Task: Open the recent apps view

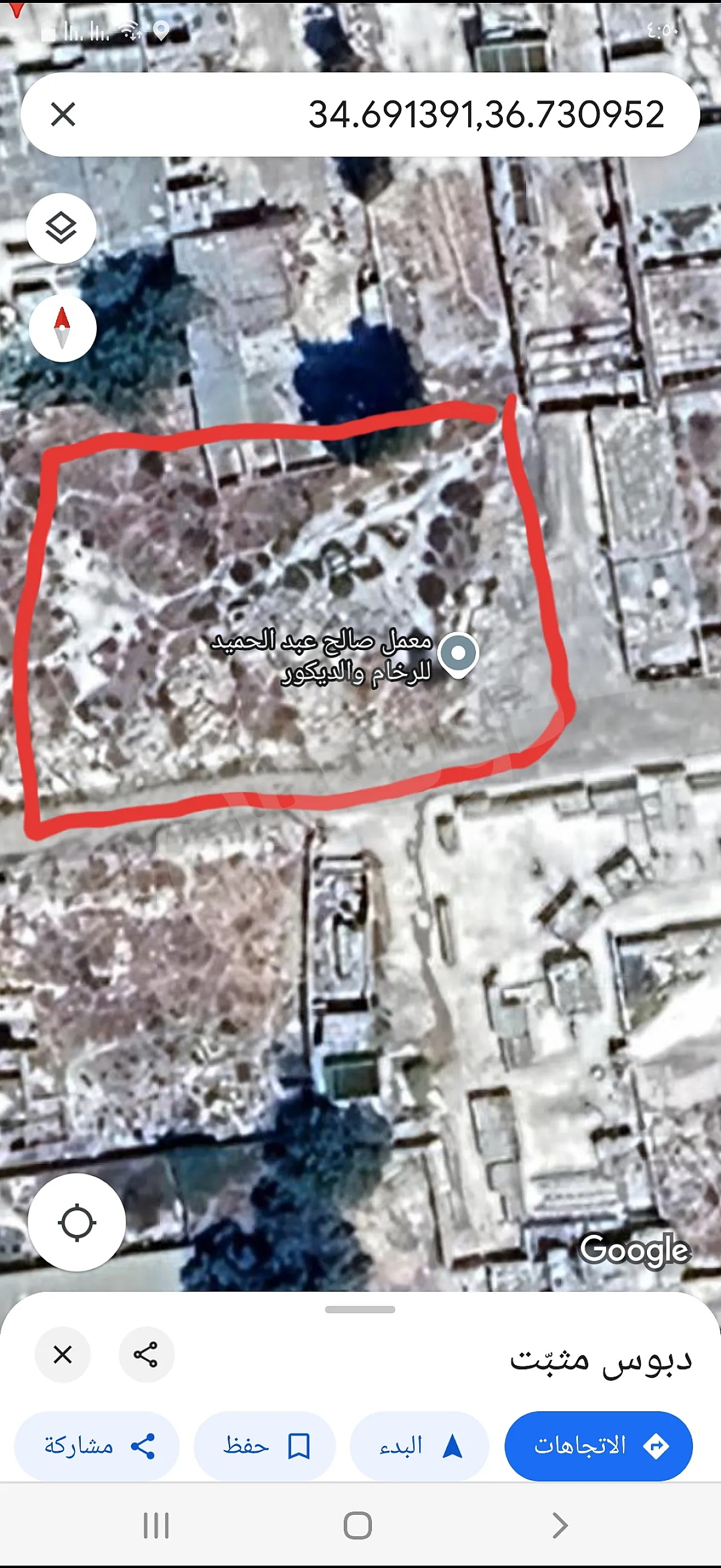Action: [x=156, y=1526]
